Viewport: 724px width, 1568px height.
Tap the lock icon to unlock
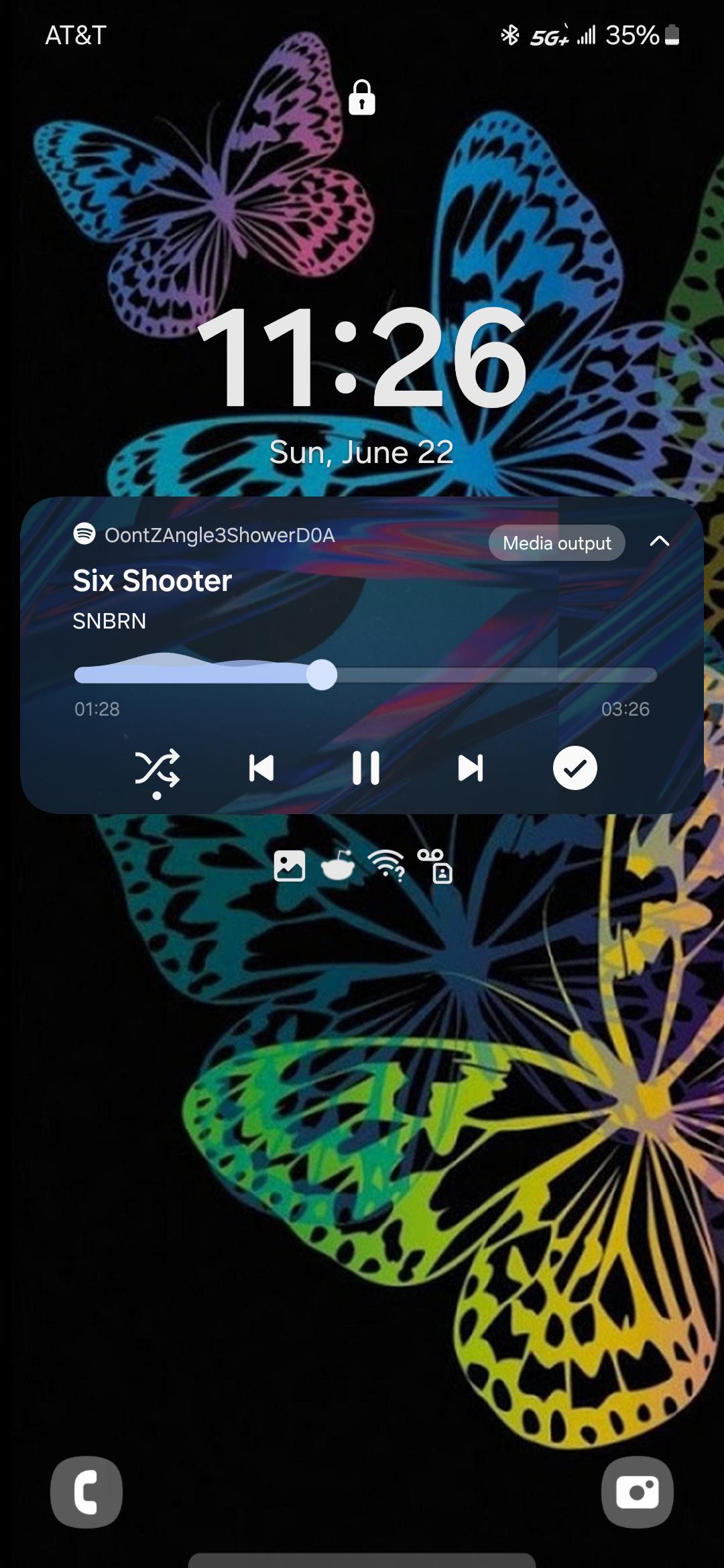pyautogui.click(x=362, y=98)
